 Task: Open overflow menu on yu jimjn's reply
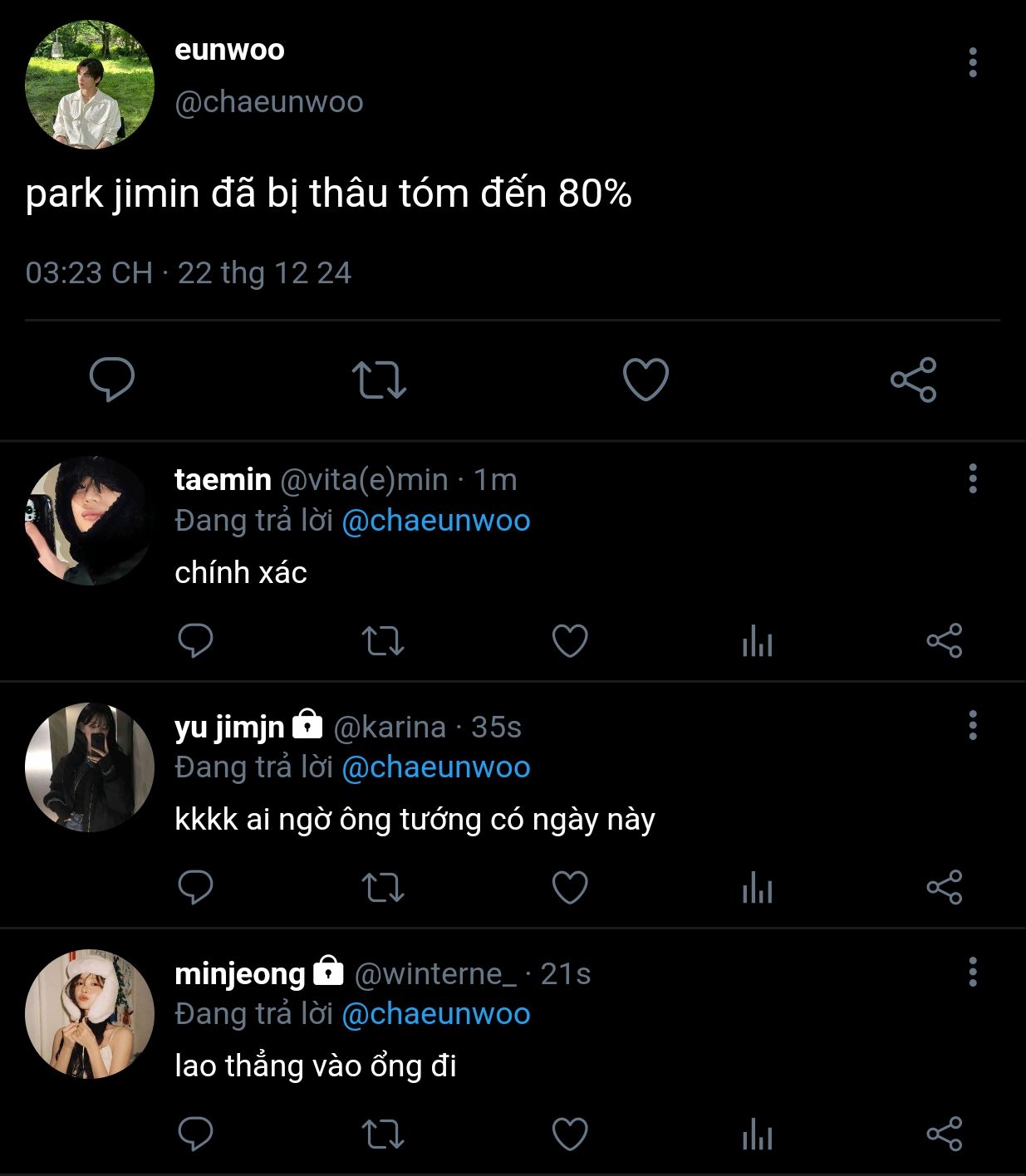pyautogui.click(x=973, y=726)
